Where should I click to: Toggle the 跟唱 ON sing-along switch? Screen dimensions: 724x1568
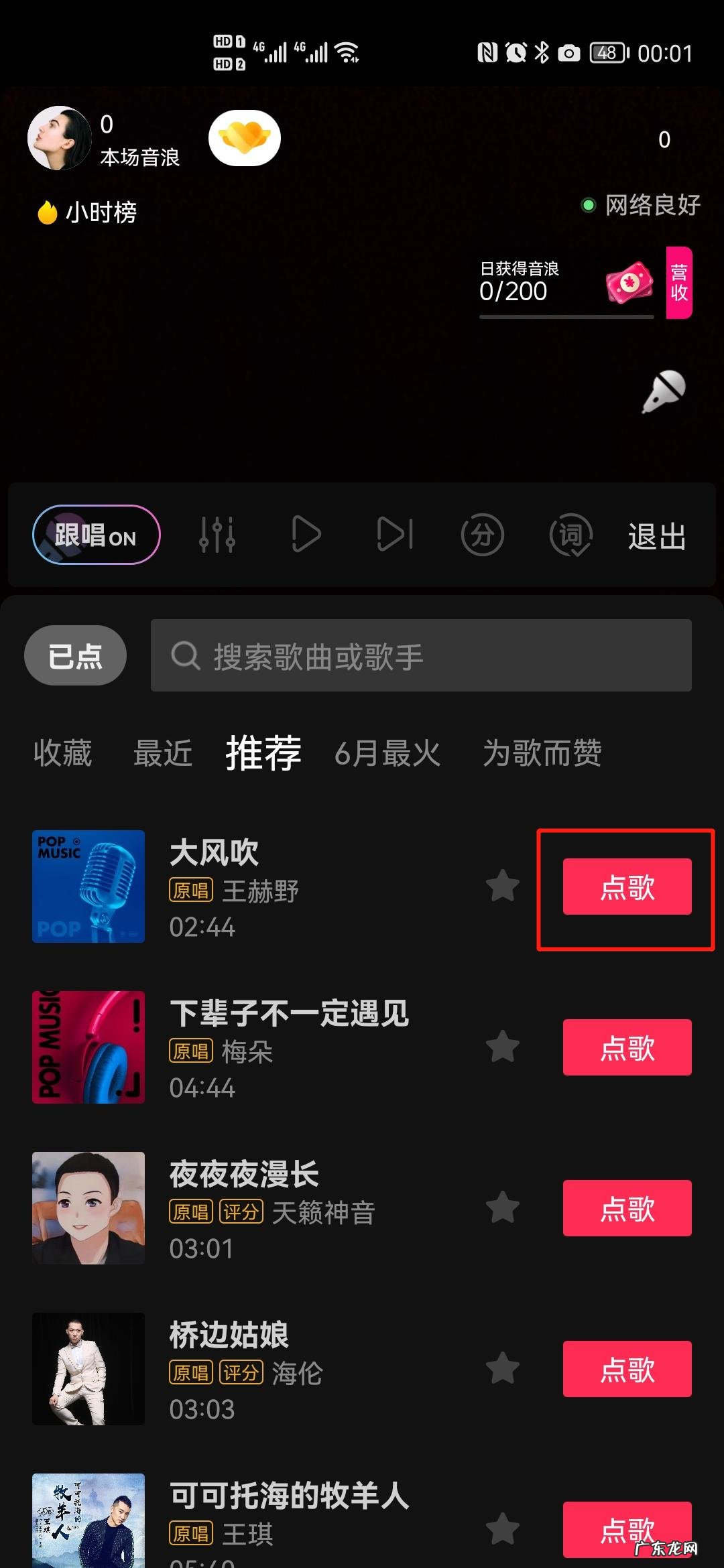96,535
